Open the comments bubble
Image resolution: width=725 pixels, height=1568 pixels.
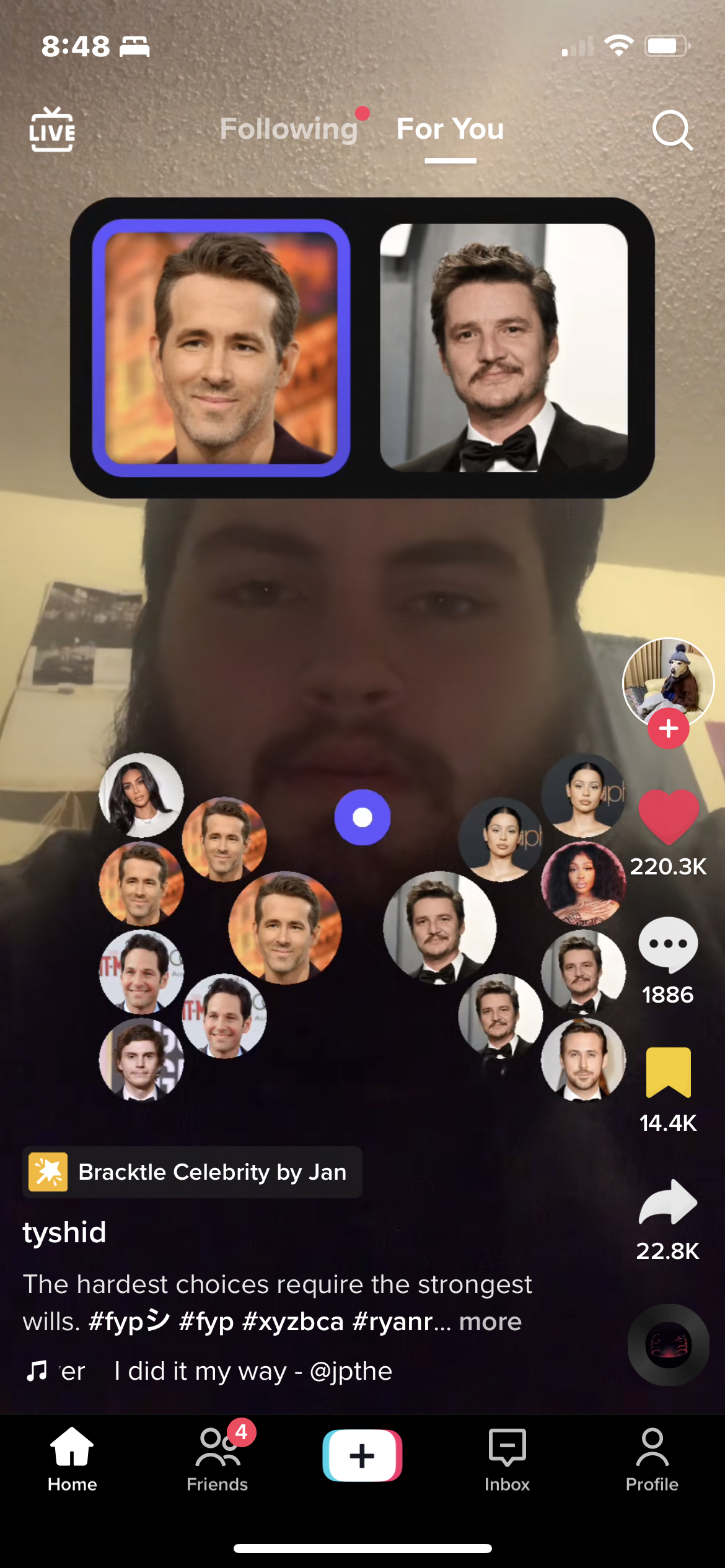[x=668, y=945]
